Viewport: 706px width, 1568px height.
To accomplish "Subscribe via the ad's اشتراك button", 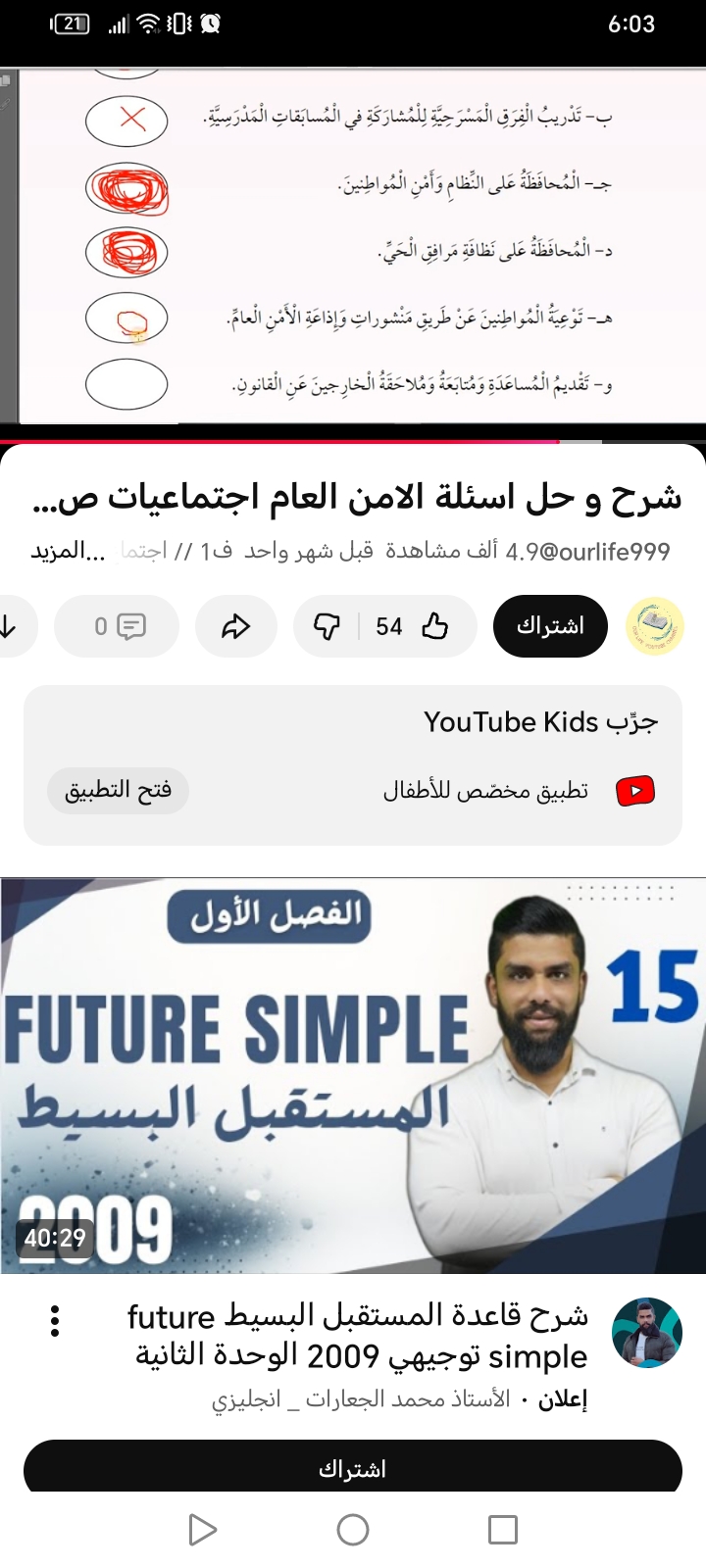I will click(x=353, y=1468).
